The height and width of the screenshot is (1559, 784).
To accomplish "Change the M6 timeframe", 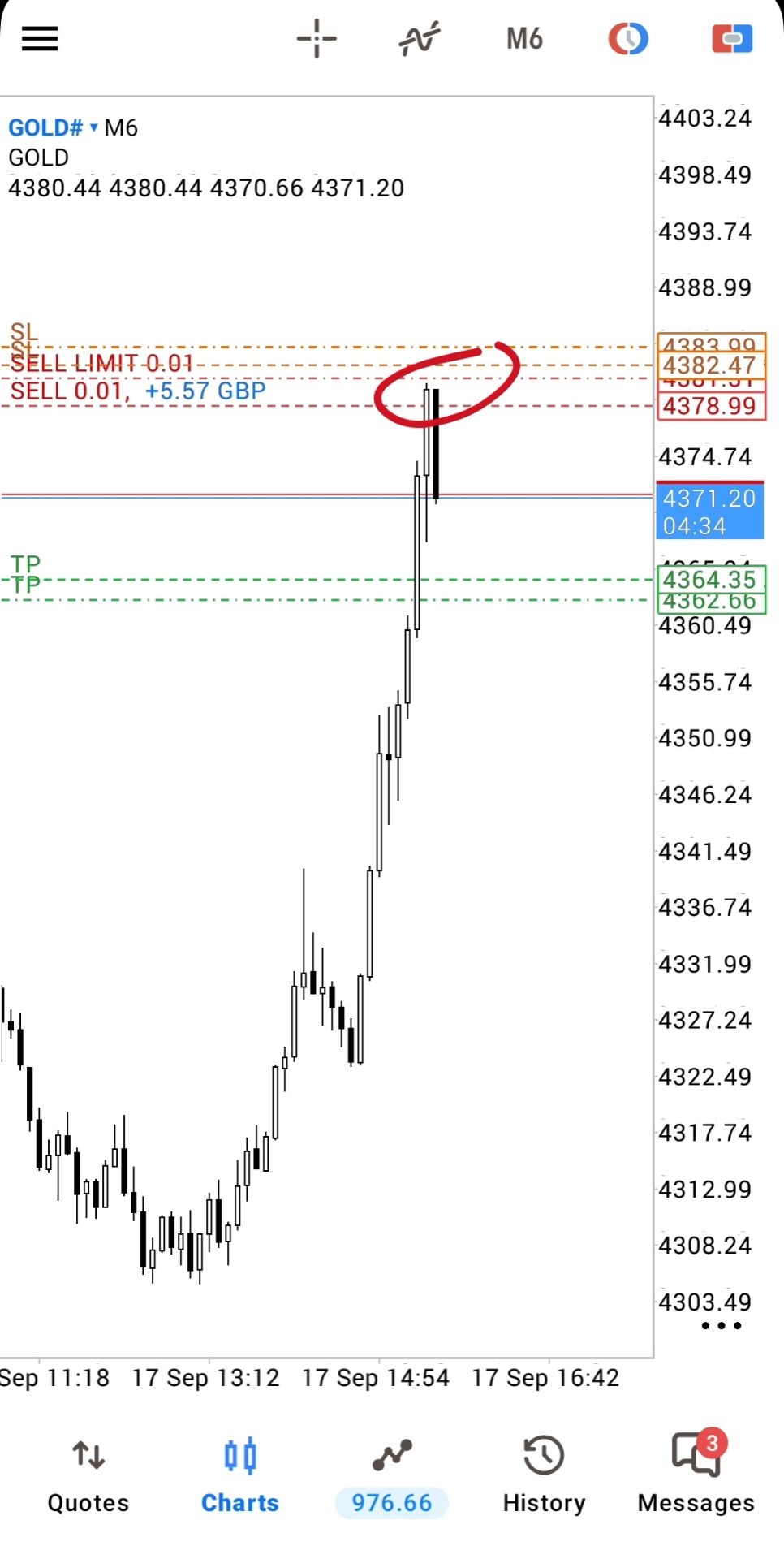I will click(x=524, y=38).
